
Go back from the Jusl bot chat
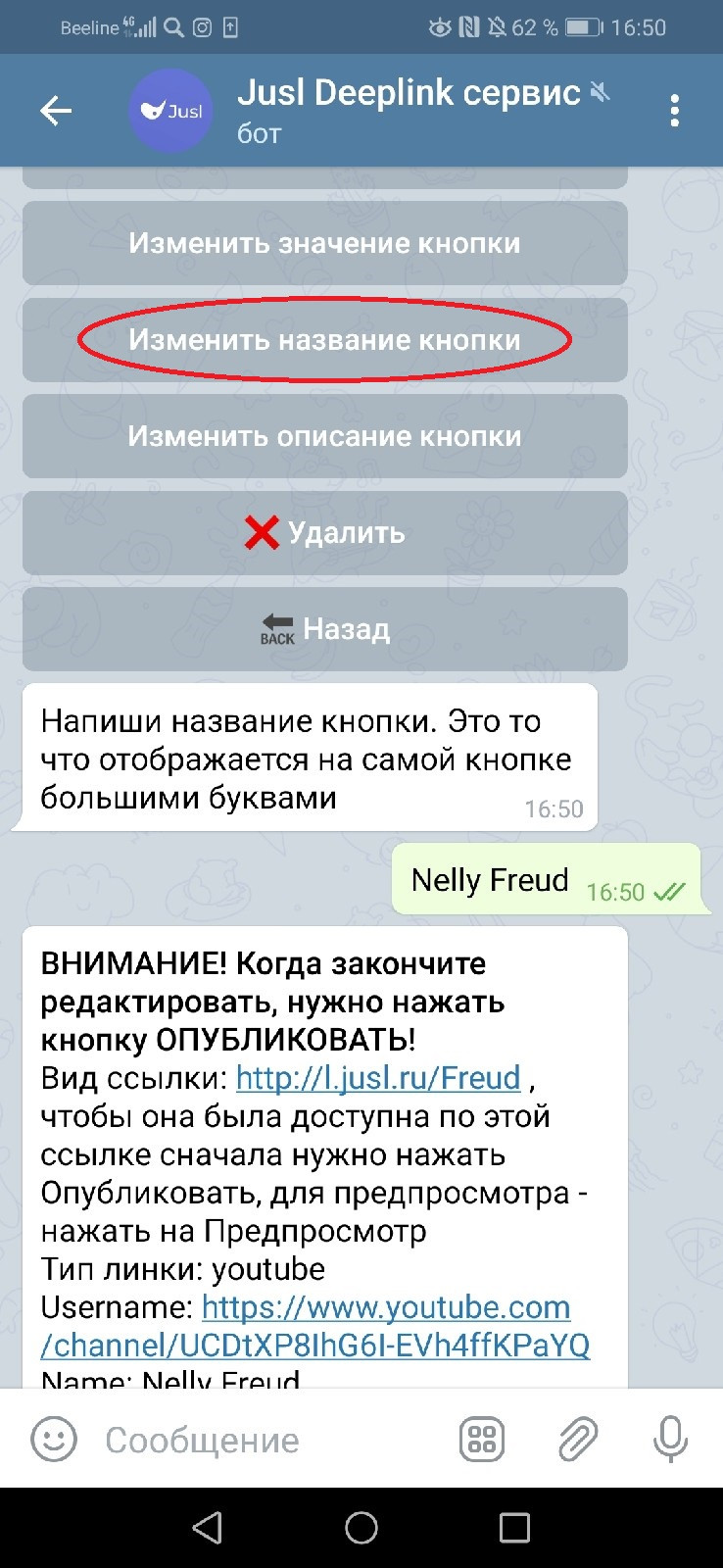pyautogui.click(x=56, y=111)
